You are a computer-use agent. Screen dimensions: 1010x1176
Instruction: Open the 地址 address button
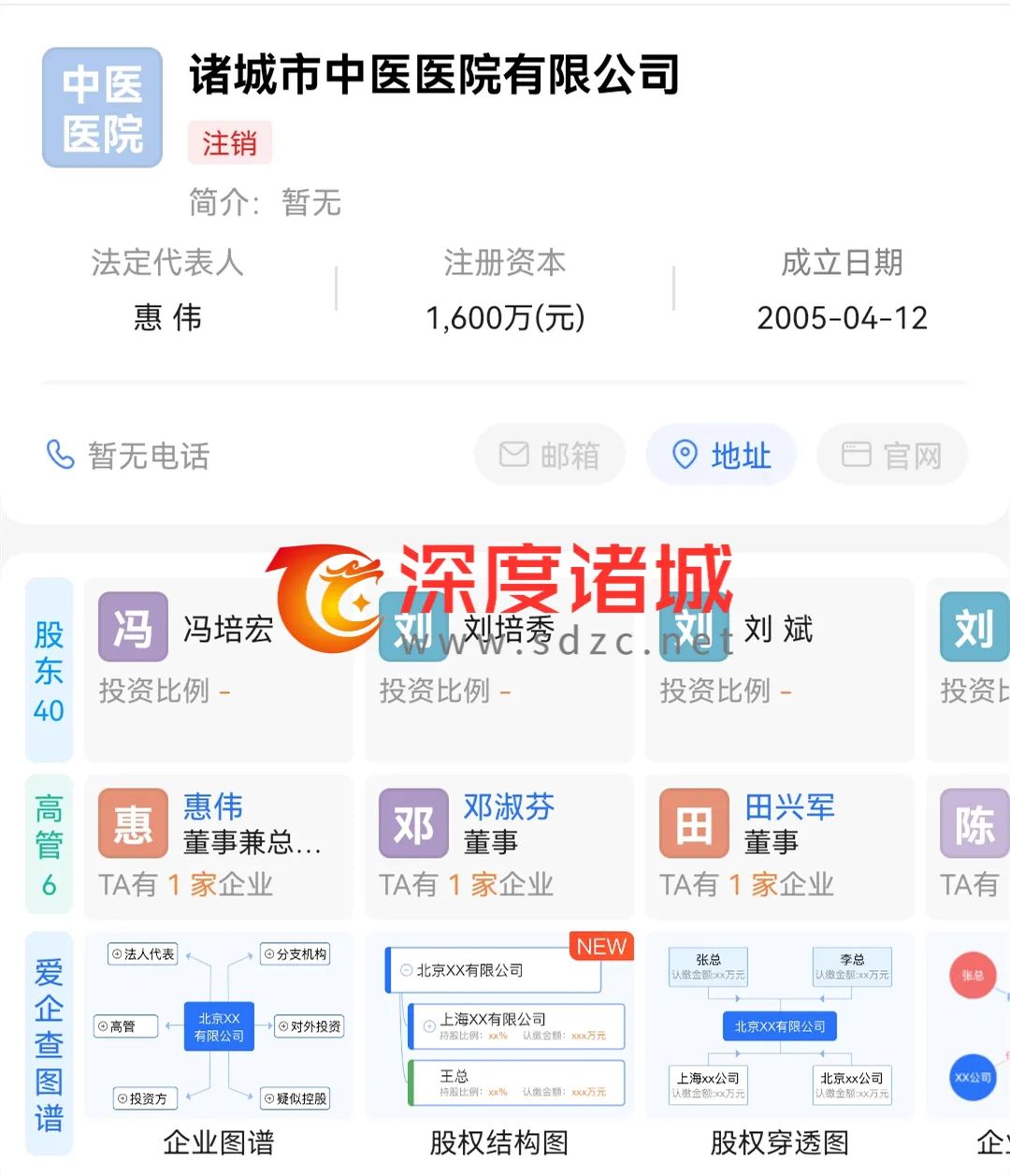721,456
